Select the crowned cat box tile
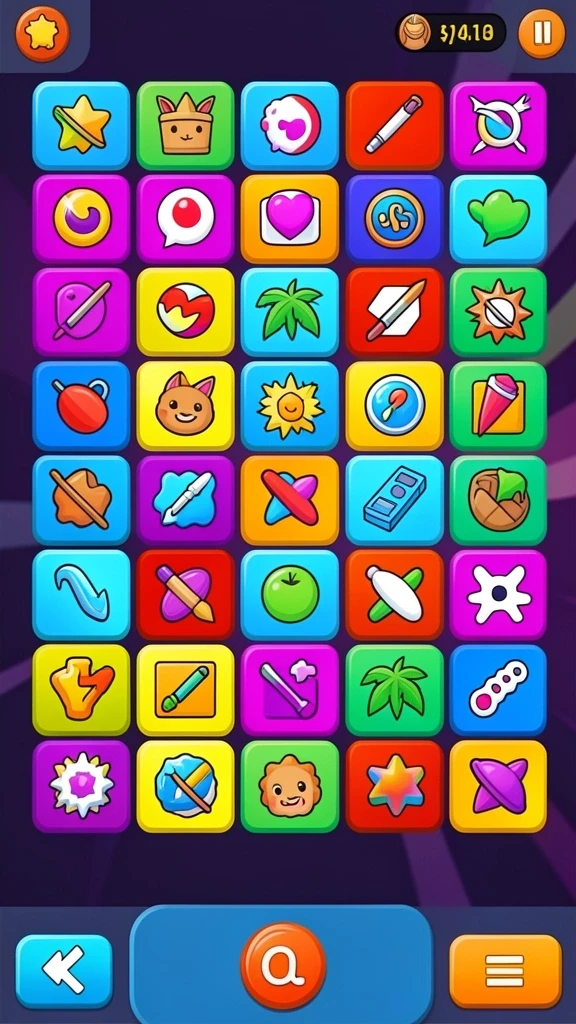The height and width of the screenshot is (1024, 576). [x=185, y=125]
